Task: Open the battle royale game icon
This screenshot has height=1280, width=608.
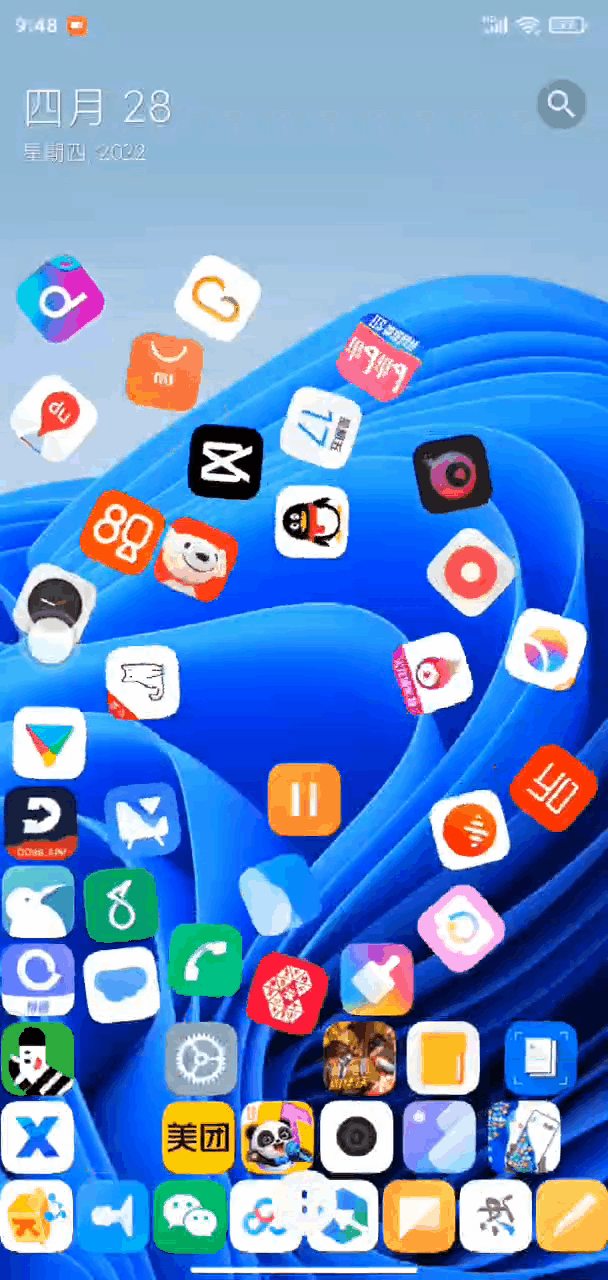Action: (359, 1058)
